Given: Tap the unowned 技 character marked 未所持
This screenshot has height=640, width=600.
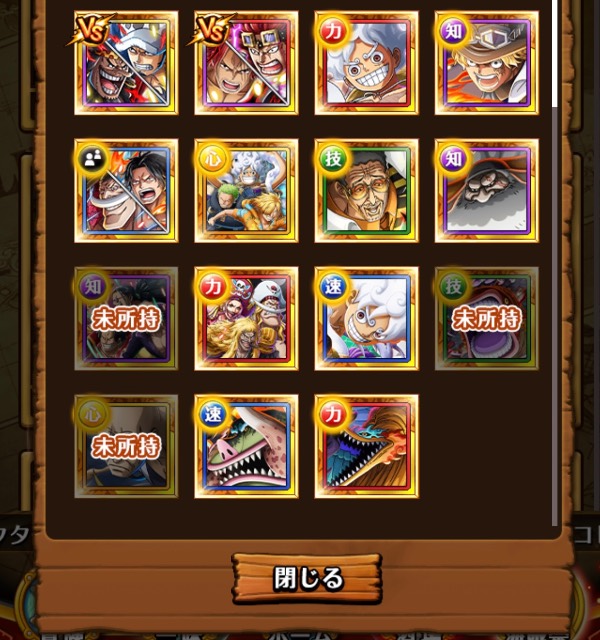Looking at the screenshot, I should [486, 319].
